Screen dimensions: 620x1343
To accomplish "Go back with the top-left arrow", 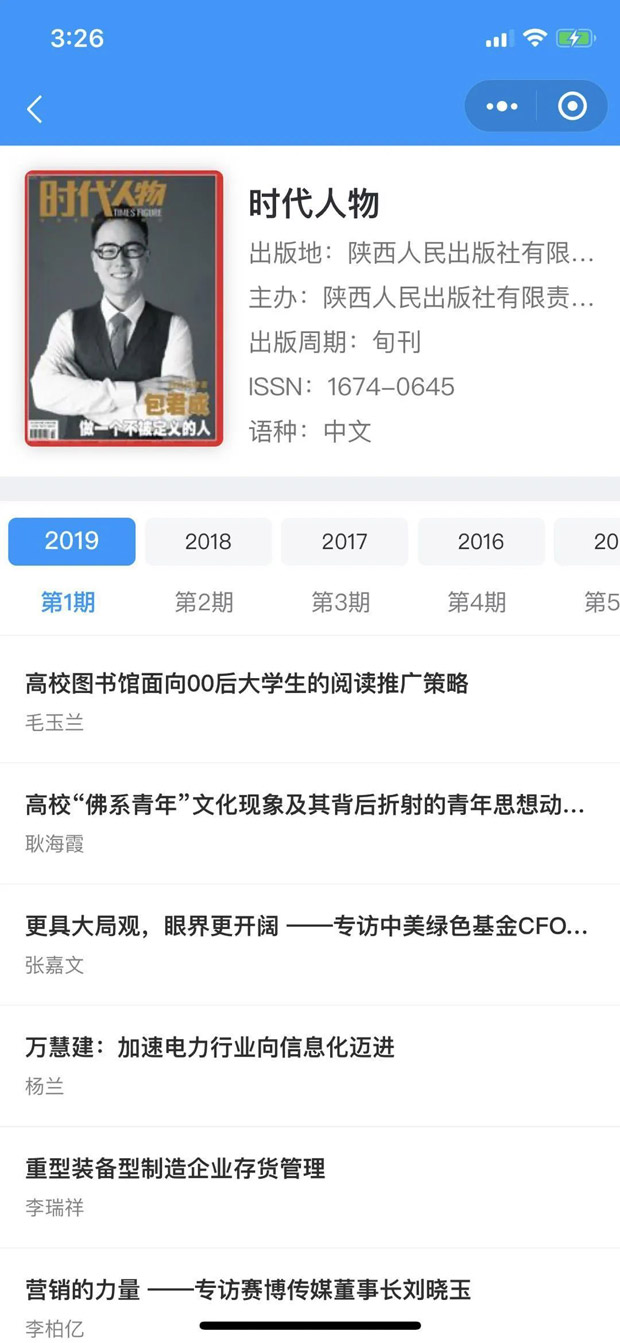I will 35,108.
